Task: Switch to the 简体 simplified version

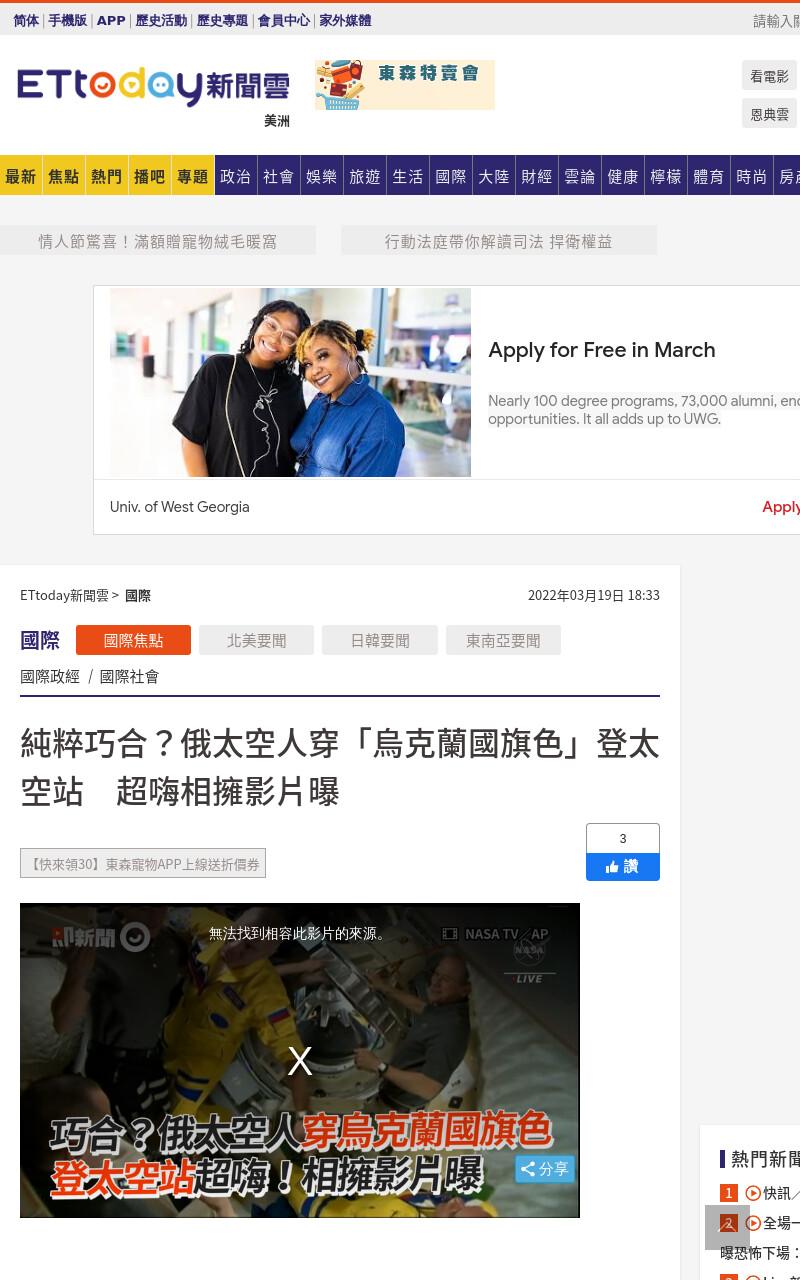Action: [x=26, y=20]
